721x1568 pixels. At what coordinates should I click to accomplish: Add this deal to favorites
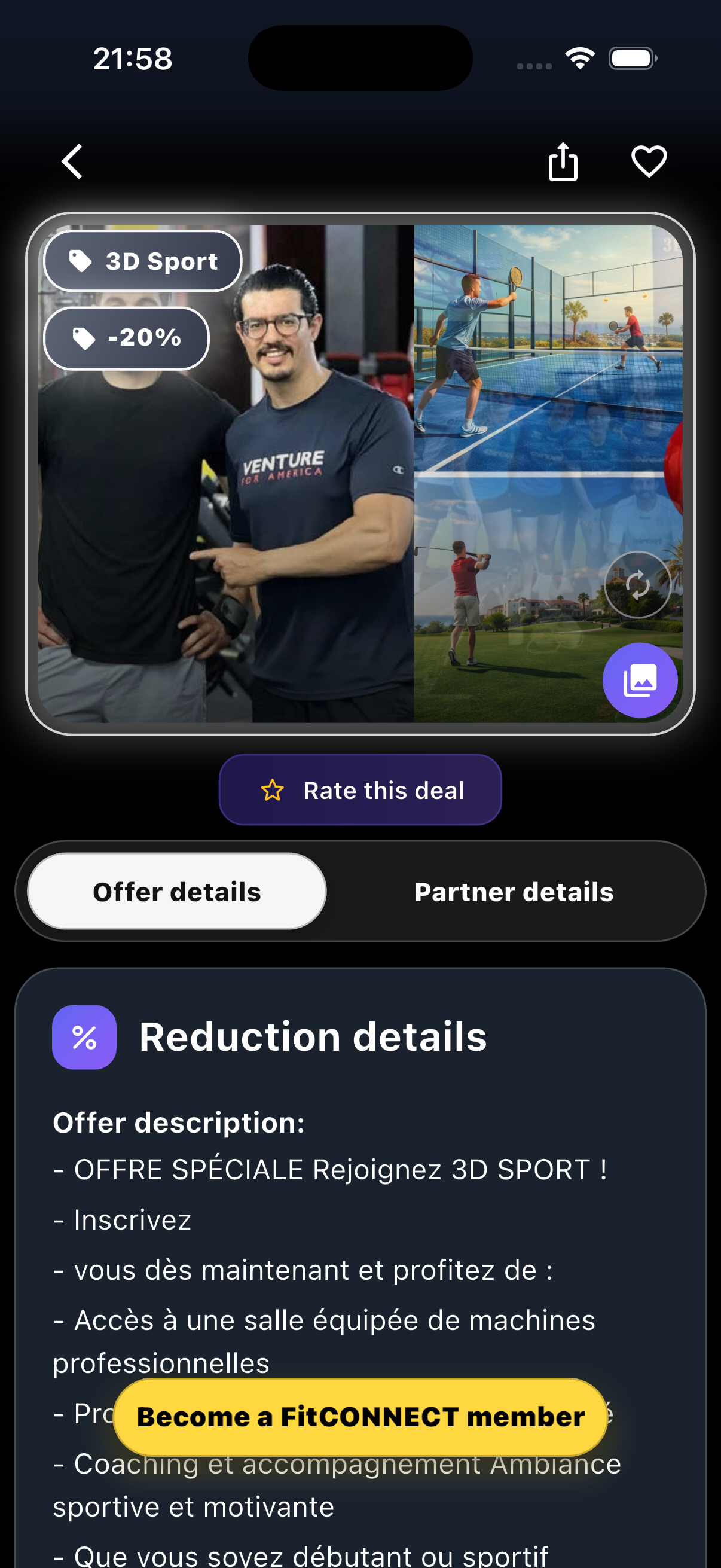point(649,162)
